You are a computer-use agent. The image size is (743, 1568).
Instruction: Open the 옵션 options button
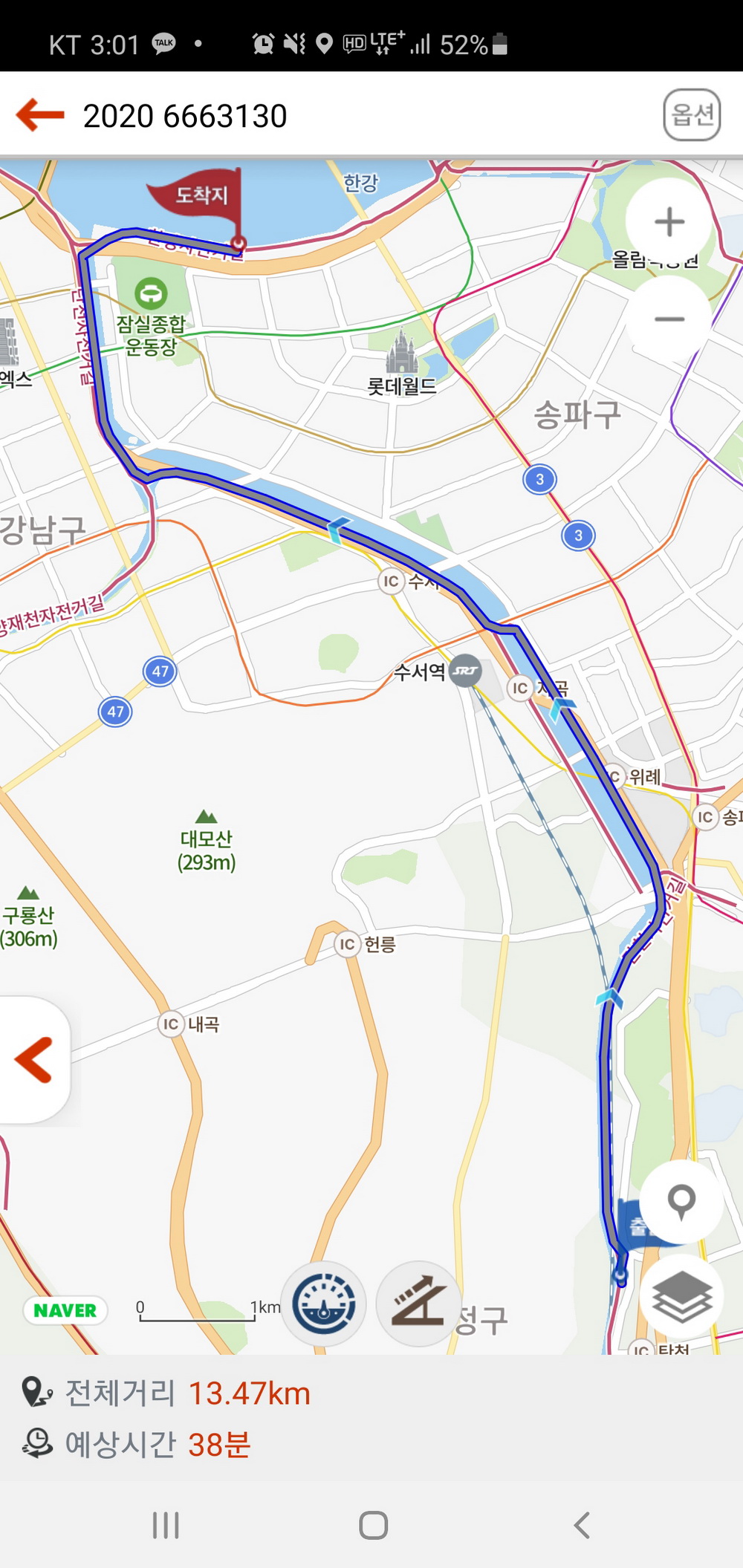[691, 114]
